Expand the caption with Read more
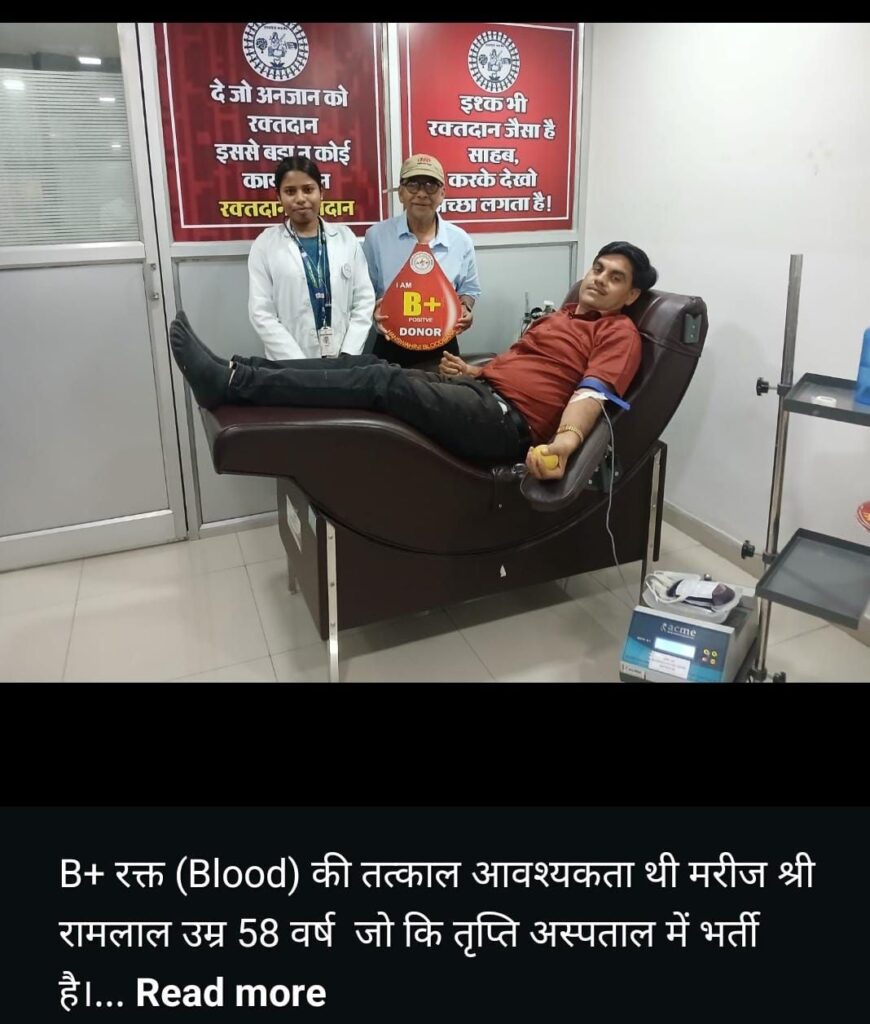The width and height of the screenshot is (870, 1024). (231, 993)
